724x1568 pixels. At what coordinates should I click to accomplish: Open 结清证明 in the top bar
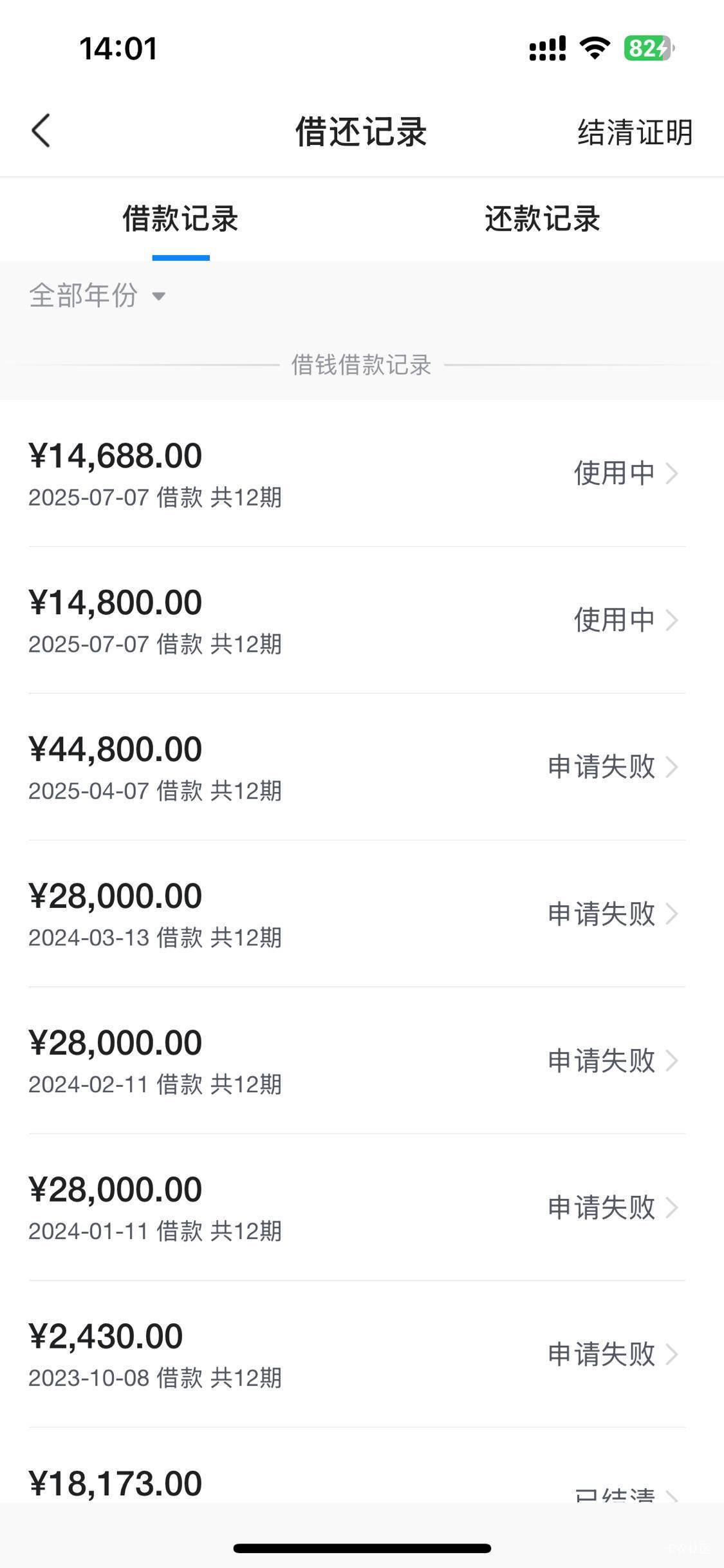point(635,133)
